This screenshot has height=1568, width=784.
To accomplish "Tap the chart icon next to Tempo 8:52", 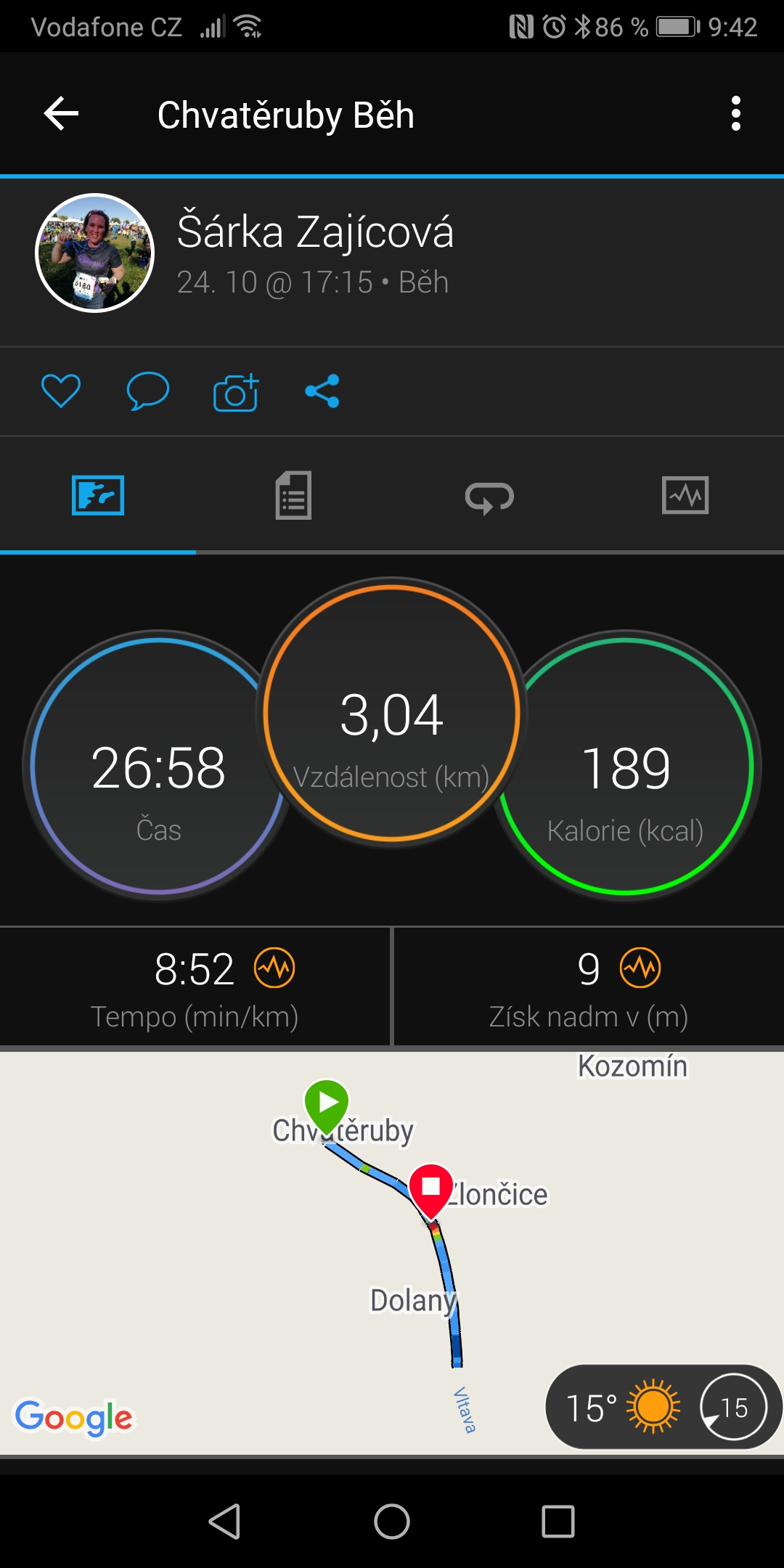I will (x=274, y=968).
